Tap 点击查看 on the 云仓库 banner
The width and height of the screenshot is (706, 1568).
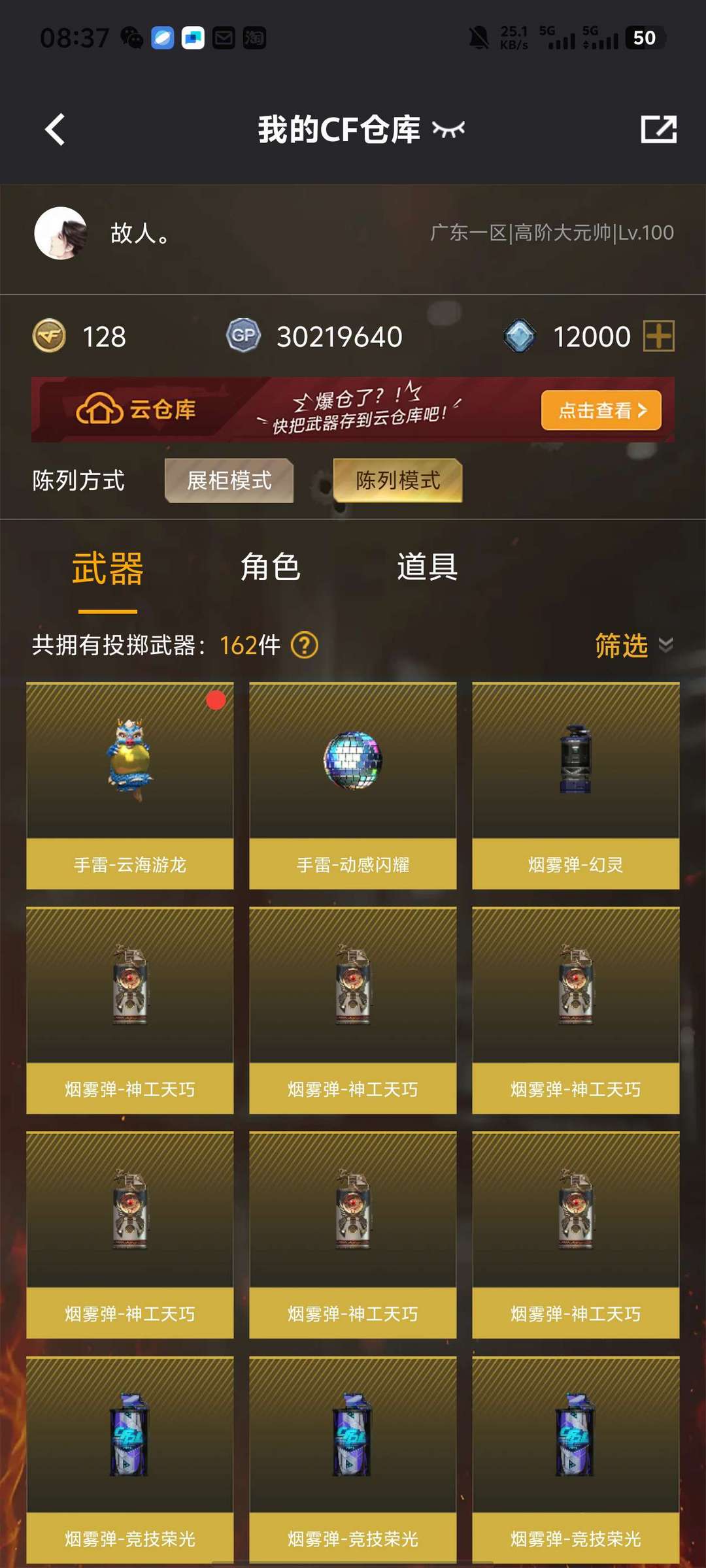point(601,410)
